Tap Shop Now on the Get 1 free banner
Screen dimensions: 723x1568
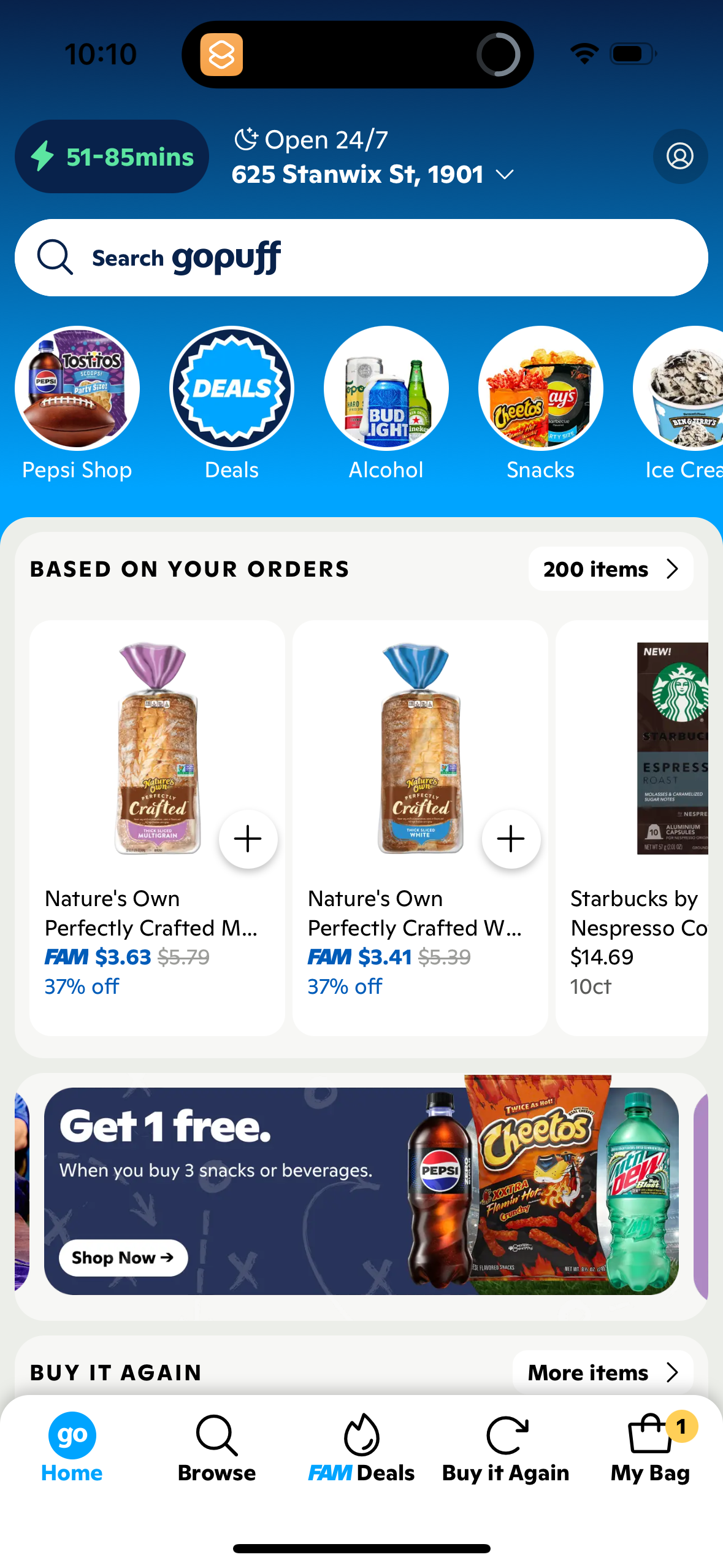(x=122, y=1258)
